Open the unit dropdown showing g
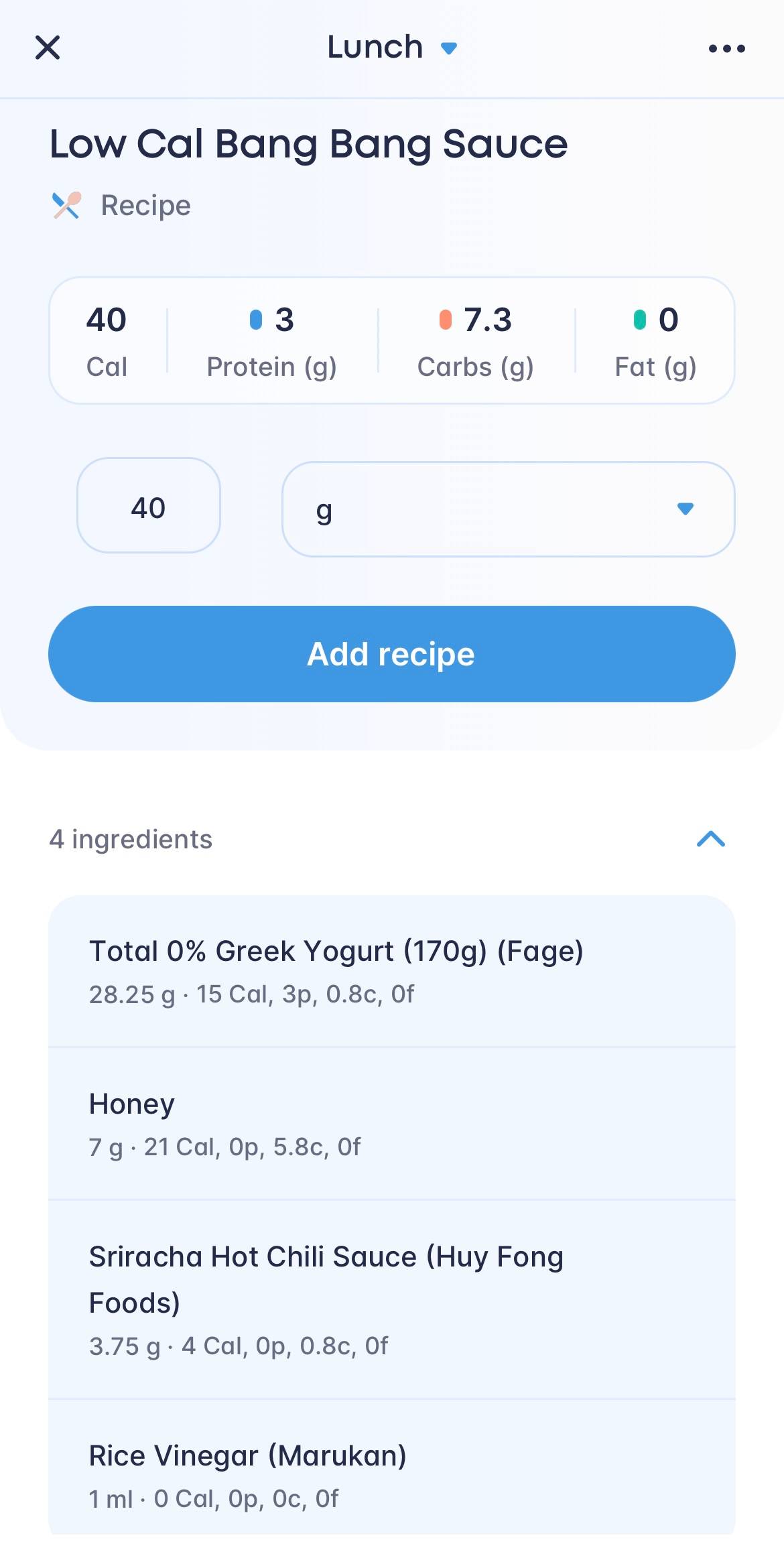Image resolution: width=784 pixels, height=1560 pixels. pos(509,509)
